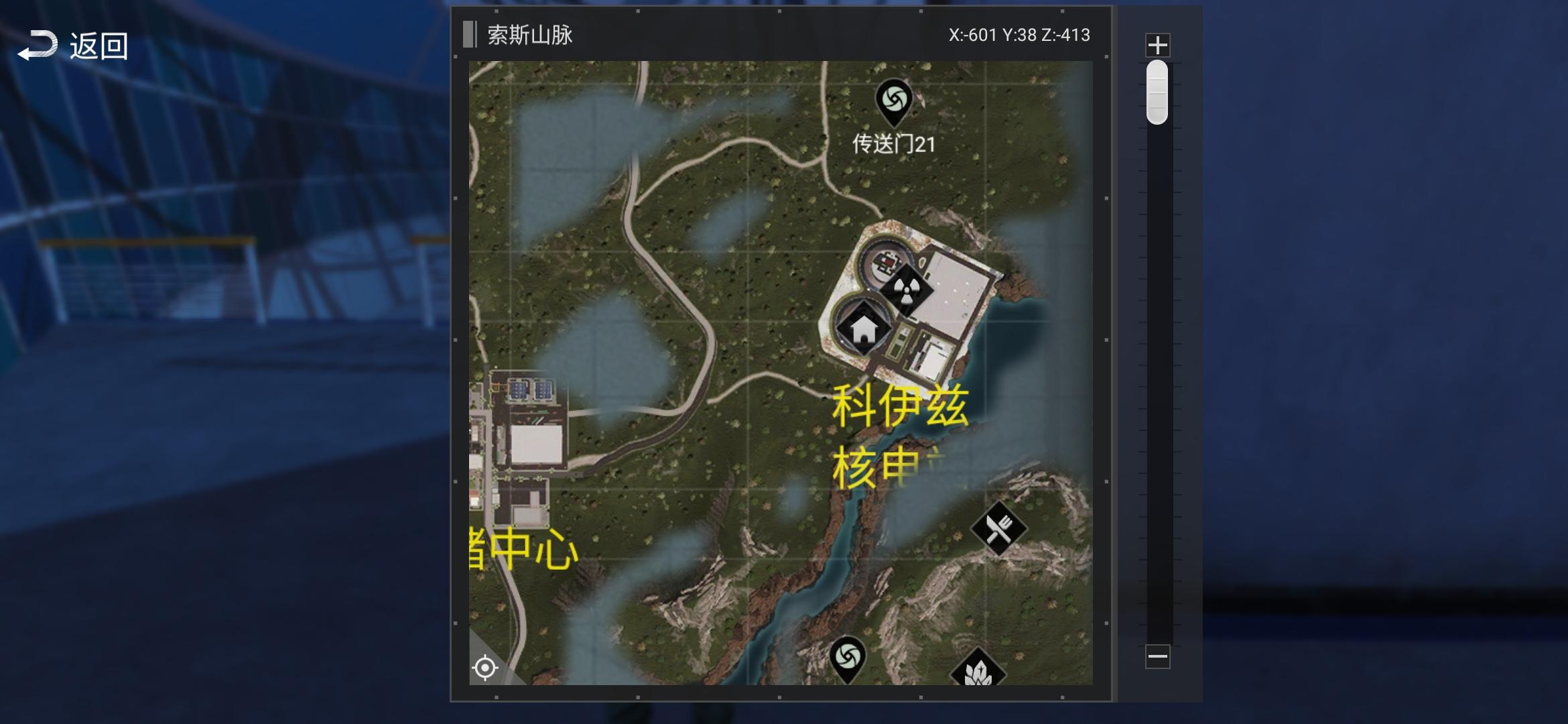Viewport: 1568px width, 724px height.
Task: Zoom out the map with minus button
Action: click(x=1157, y=656)
